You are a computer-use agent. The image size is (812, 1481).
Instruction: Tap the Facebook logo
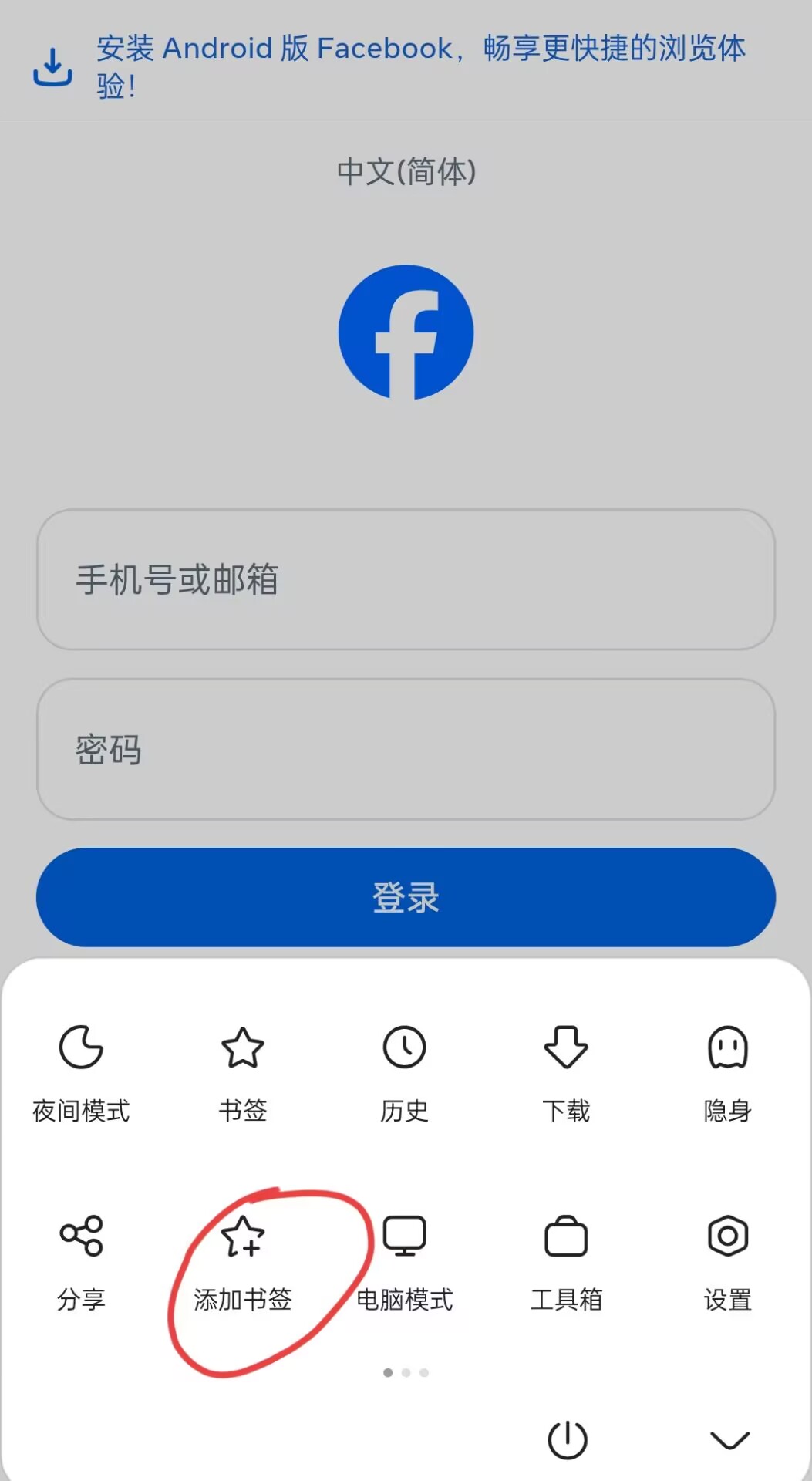tap(405, 332)
